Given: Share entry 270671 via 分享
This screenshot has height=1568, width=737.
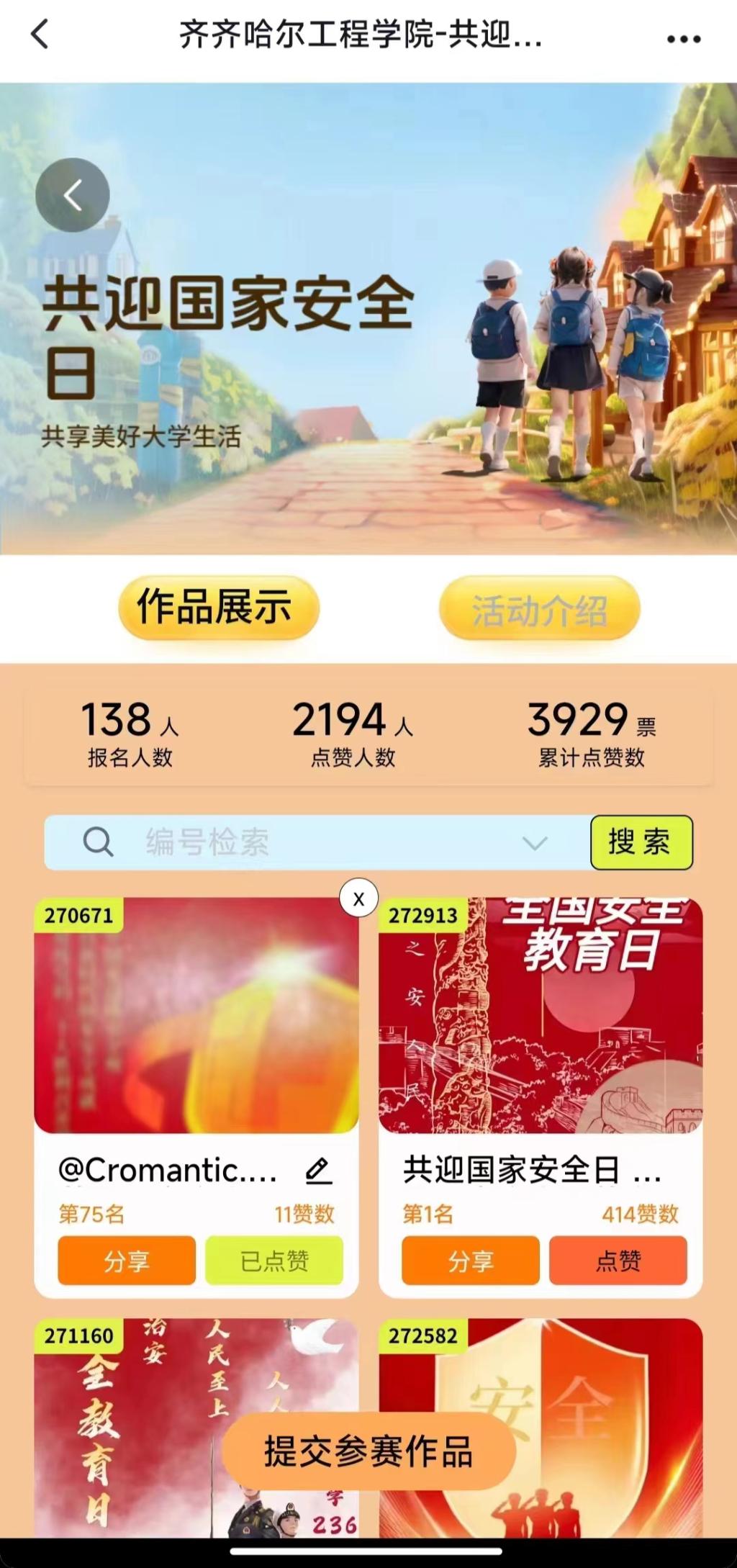Looking at the screenshot, I should click(127, 1261).
